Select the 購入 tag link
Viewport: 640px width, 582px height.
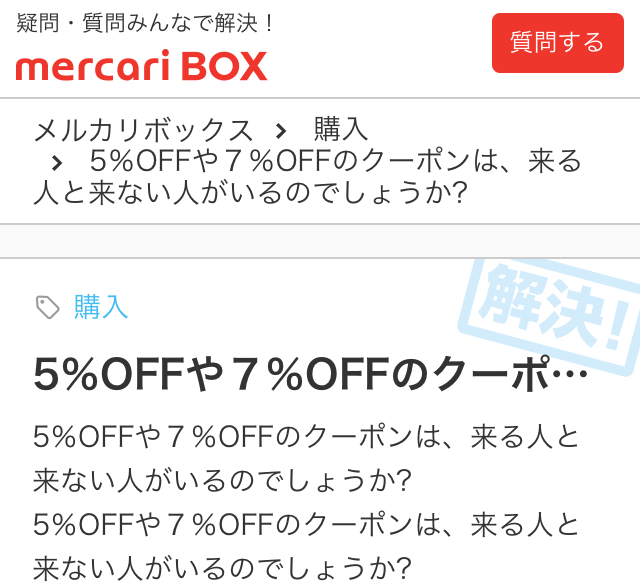tap(101, 306)
